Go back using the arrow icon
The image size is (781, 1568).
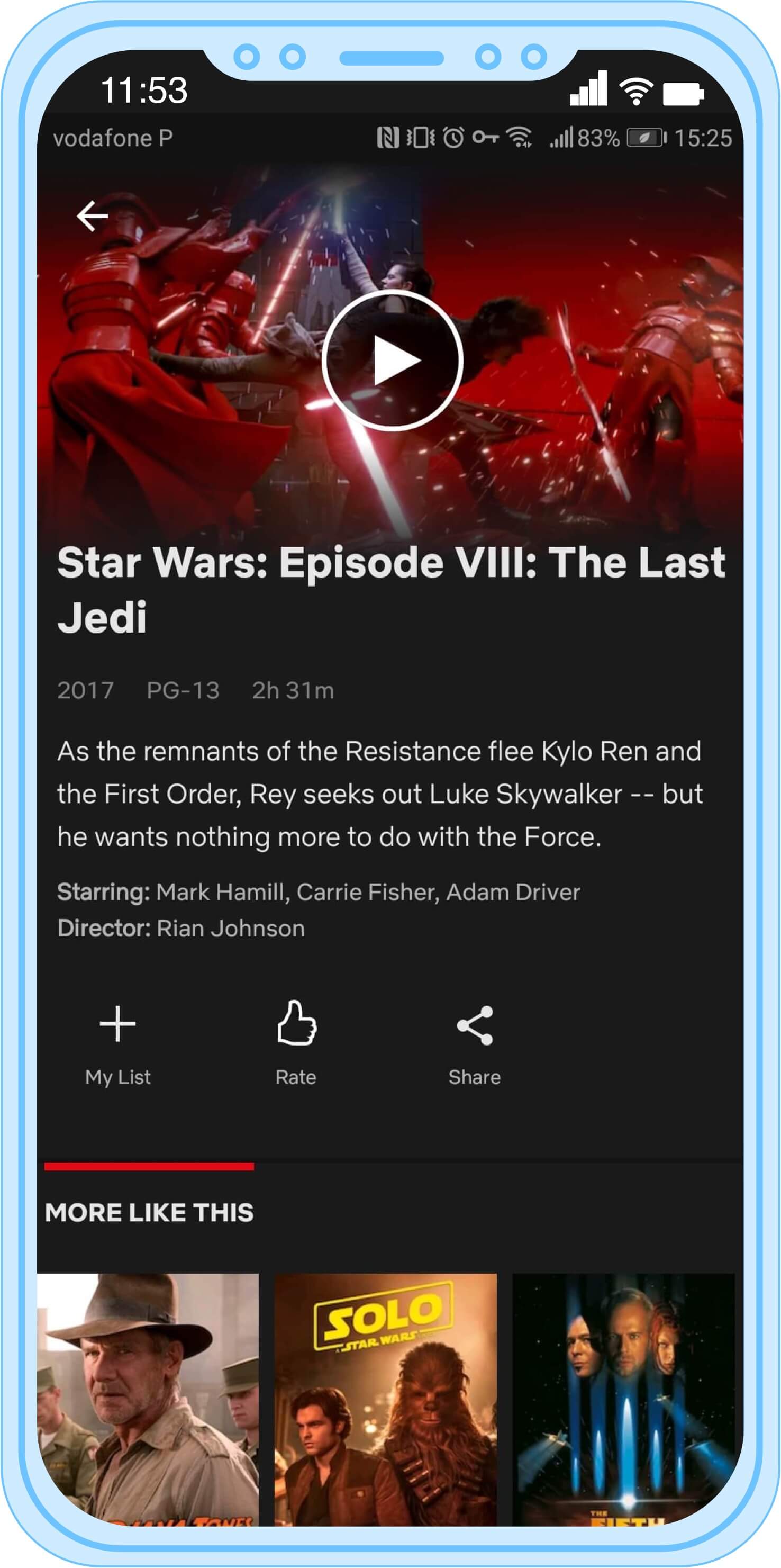coord(93,216)
